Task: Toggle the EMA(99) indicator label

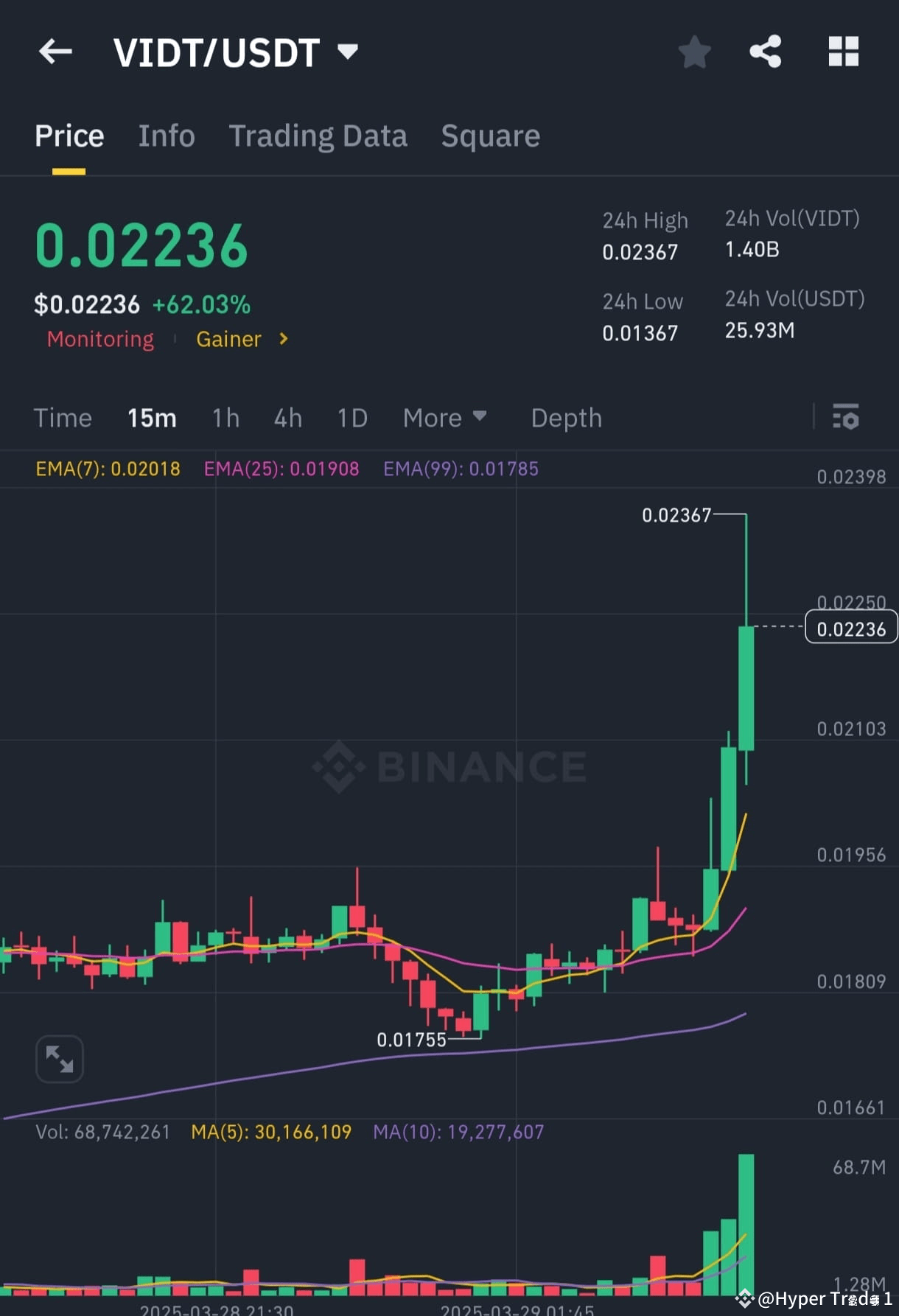Action: (x=460, y=468)
